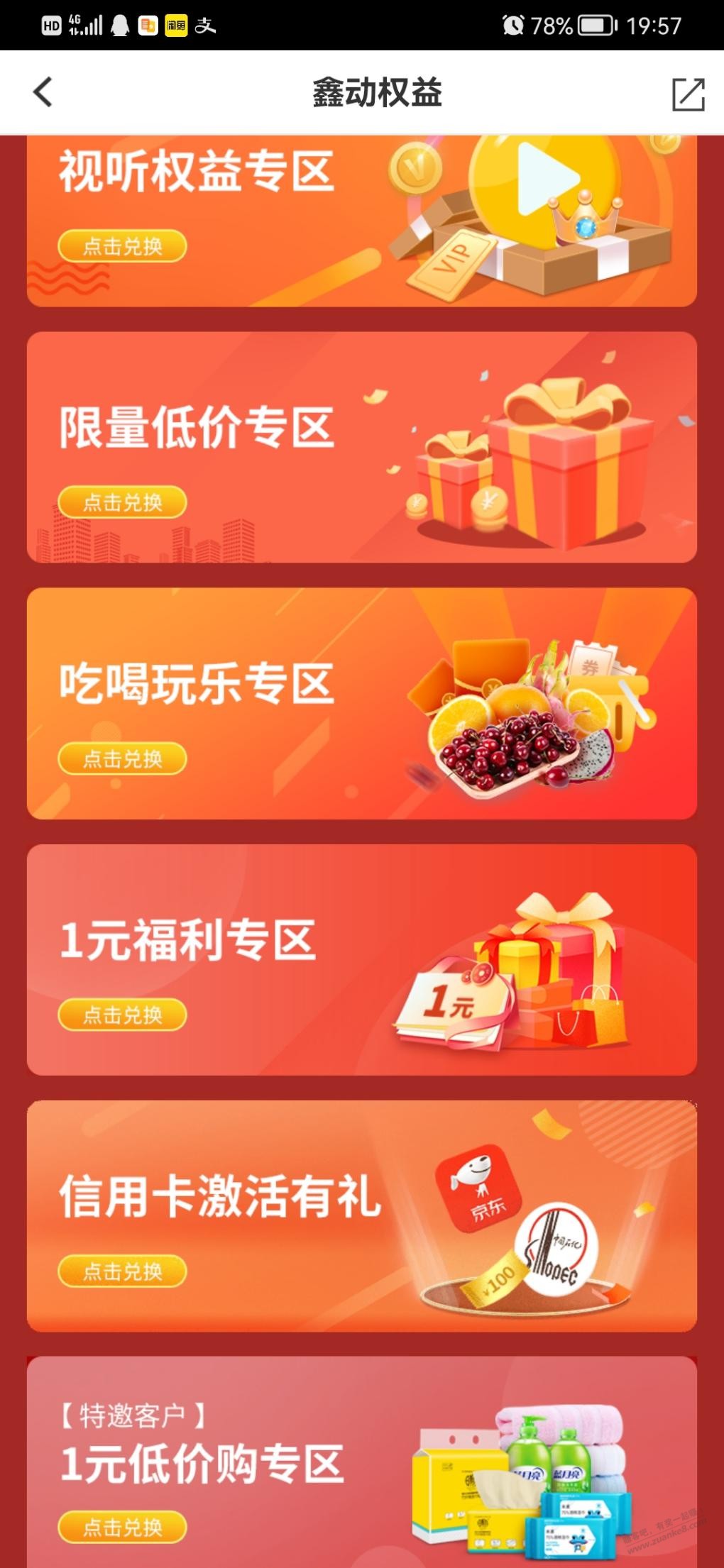Tap 点击兑换 under 1元低价购专区
Viewport: 724px width, 1568px height.
(x=122, y=1526)
